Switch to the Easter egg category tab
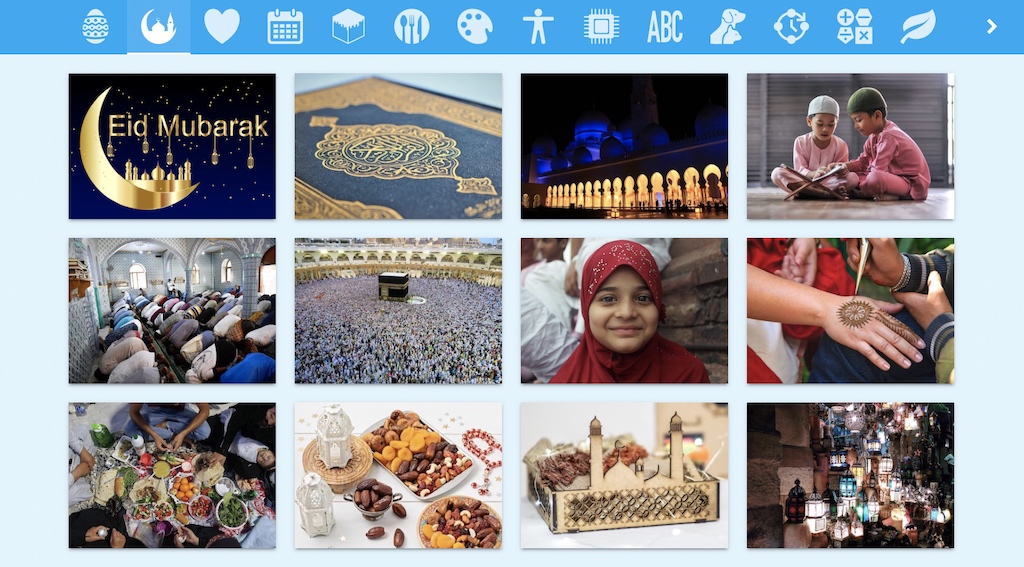This screenshot has width=1024, height=567. [95, 26]
